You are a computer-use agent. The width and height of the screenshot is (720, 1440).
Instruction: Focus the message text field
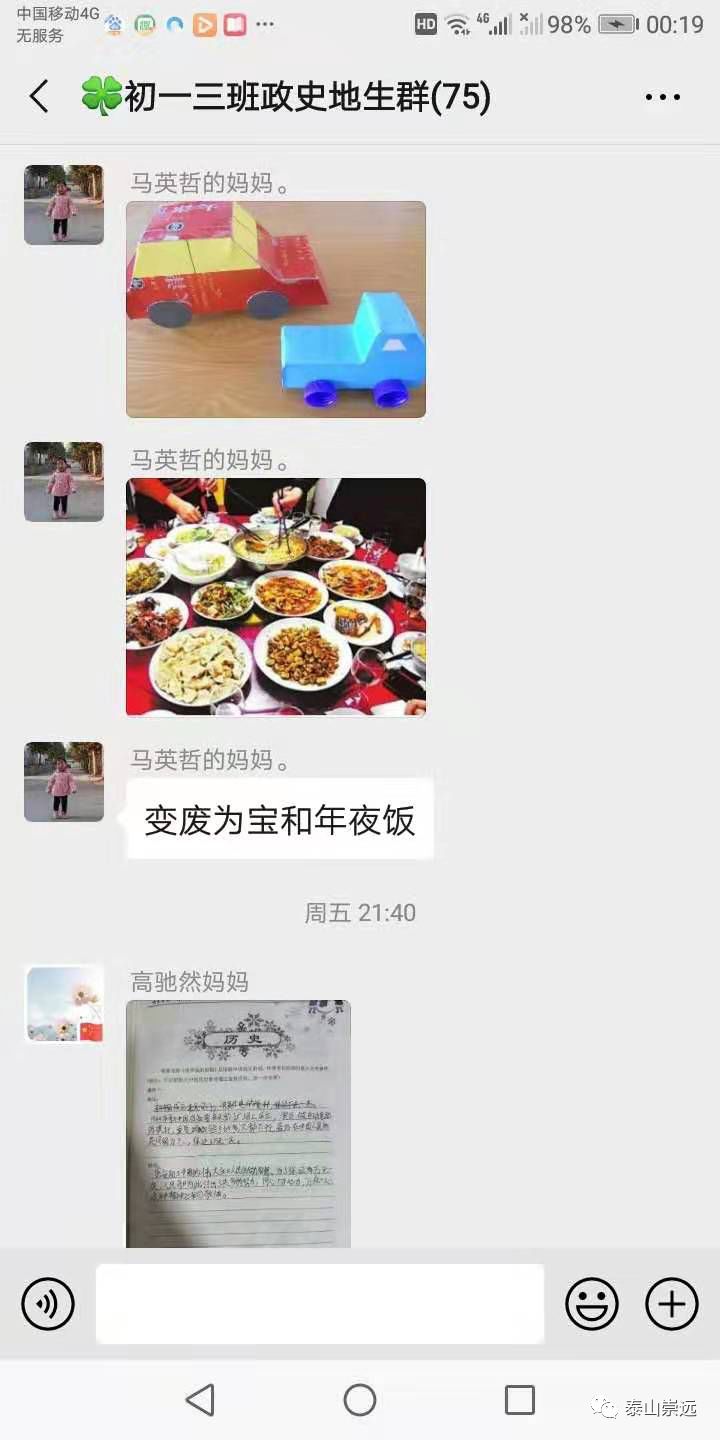click(320, 1304)
